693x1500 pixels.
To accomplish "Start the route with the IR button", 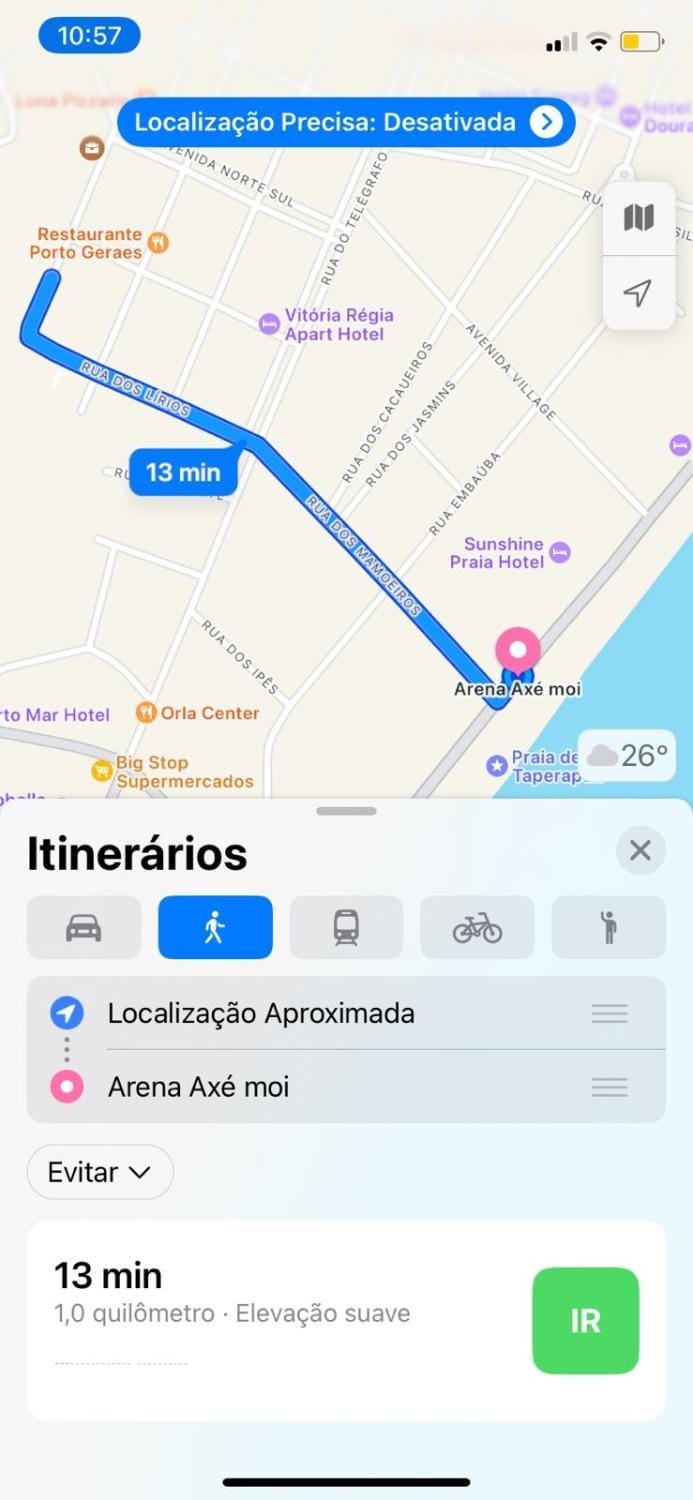I will click(585, 1321).
